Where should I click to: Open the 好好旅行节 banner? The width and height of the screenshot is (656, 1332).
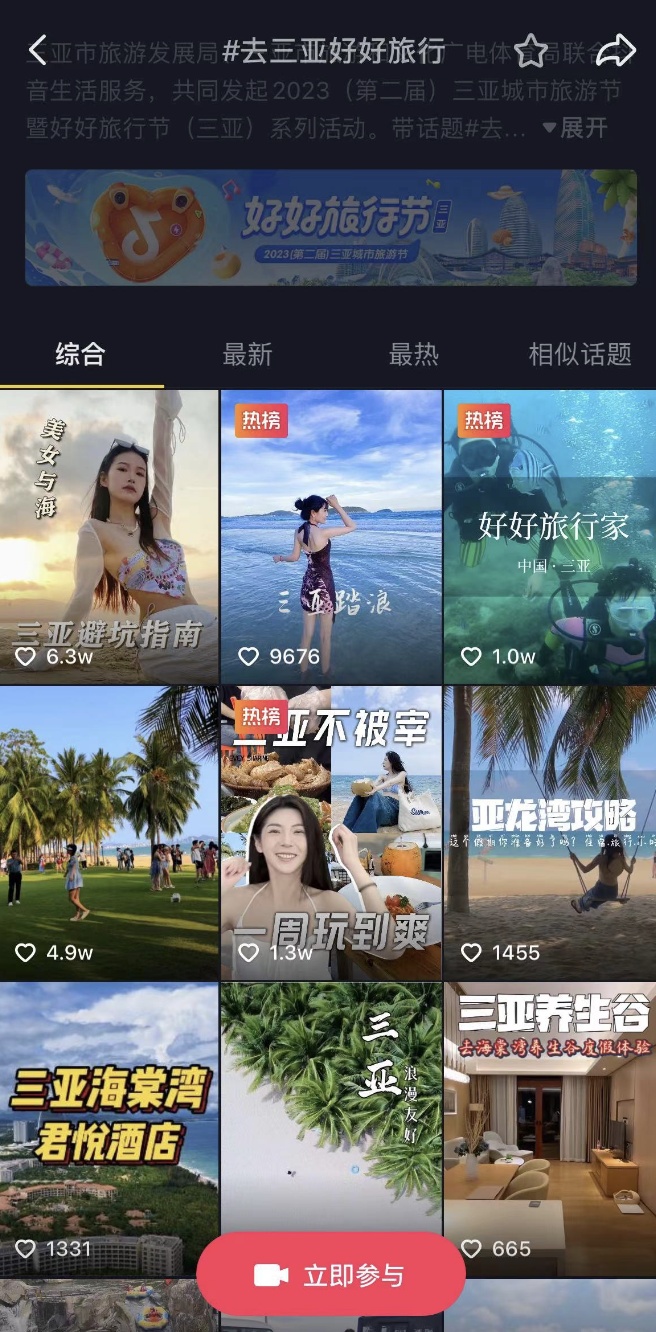(330, 227)
